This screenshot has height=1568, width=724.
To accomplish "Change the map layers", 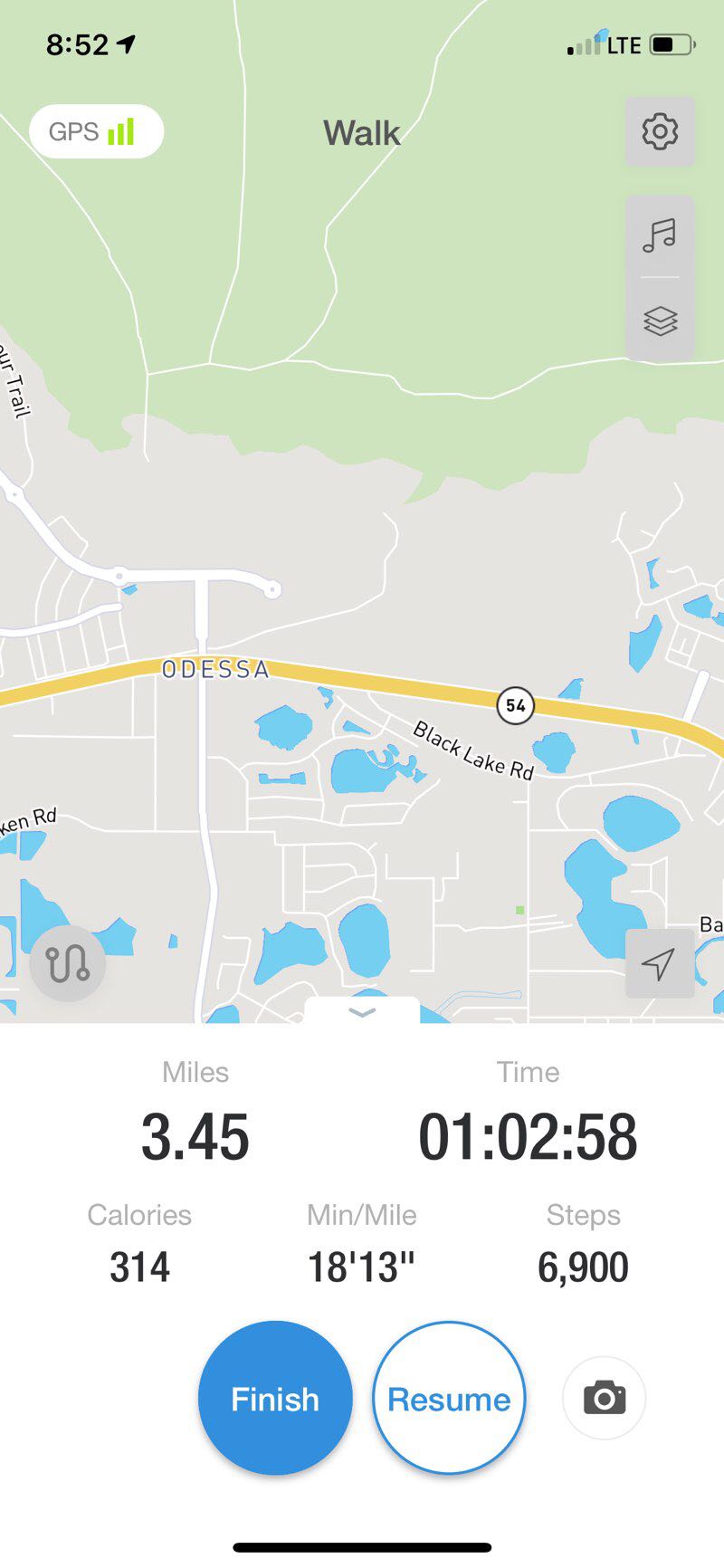I will 660,320.
